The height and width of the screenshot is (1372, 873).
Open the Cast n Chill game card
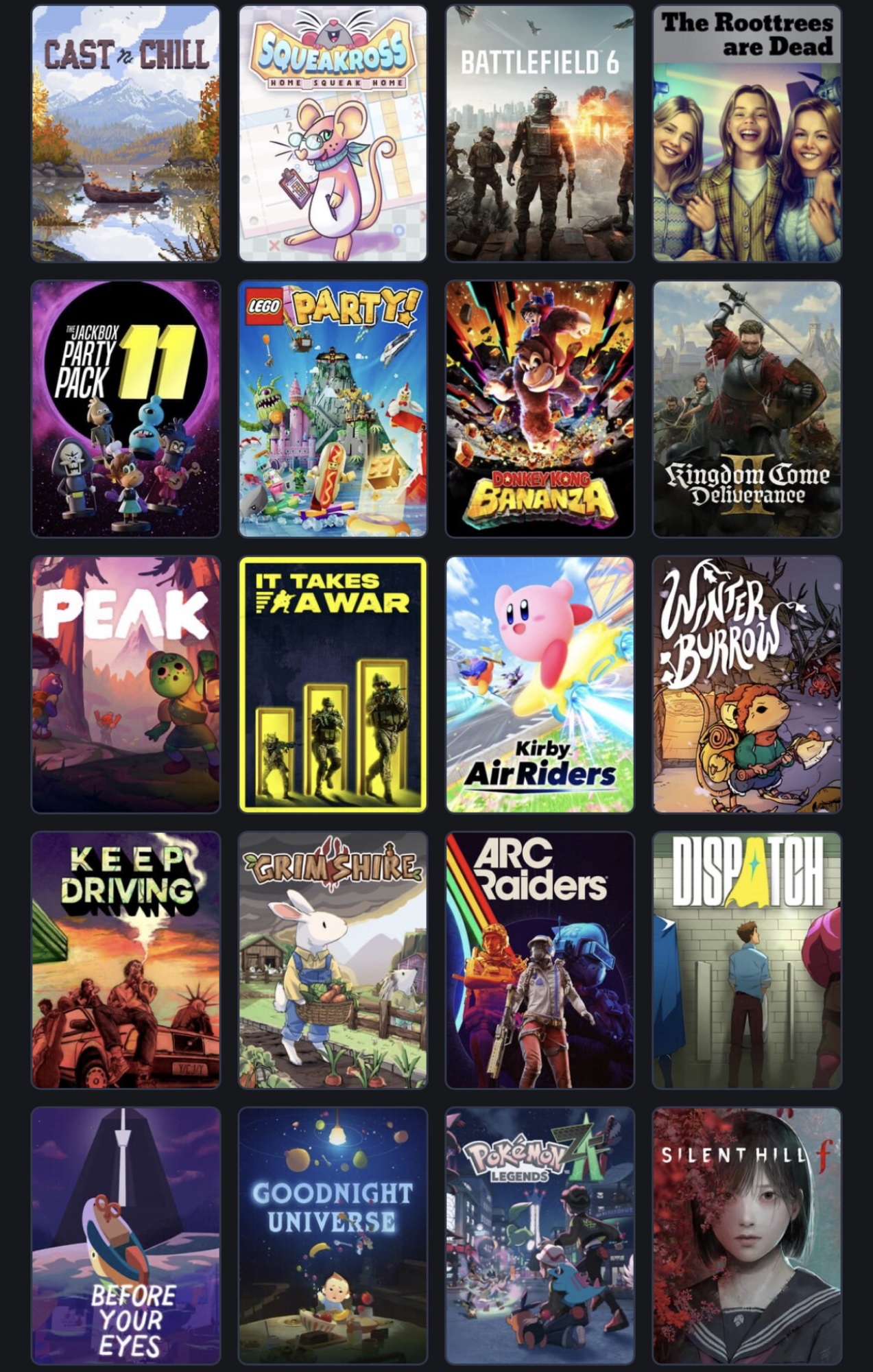tap(125, 134)
